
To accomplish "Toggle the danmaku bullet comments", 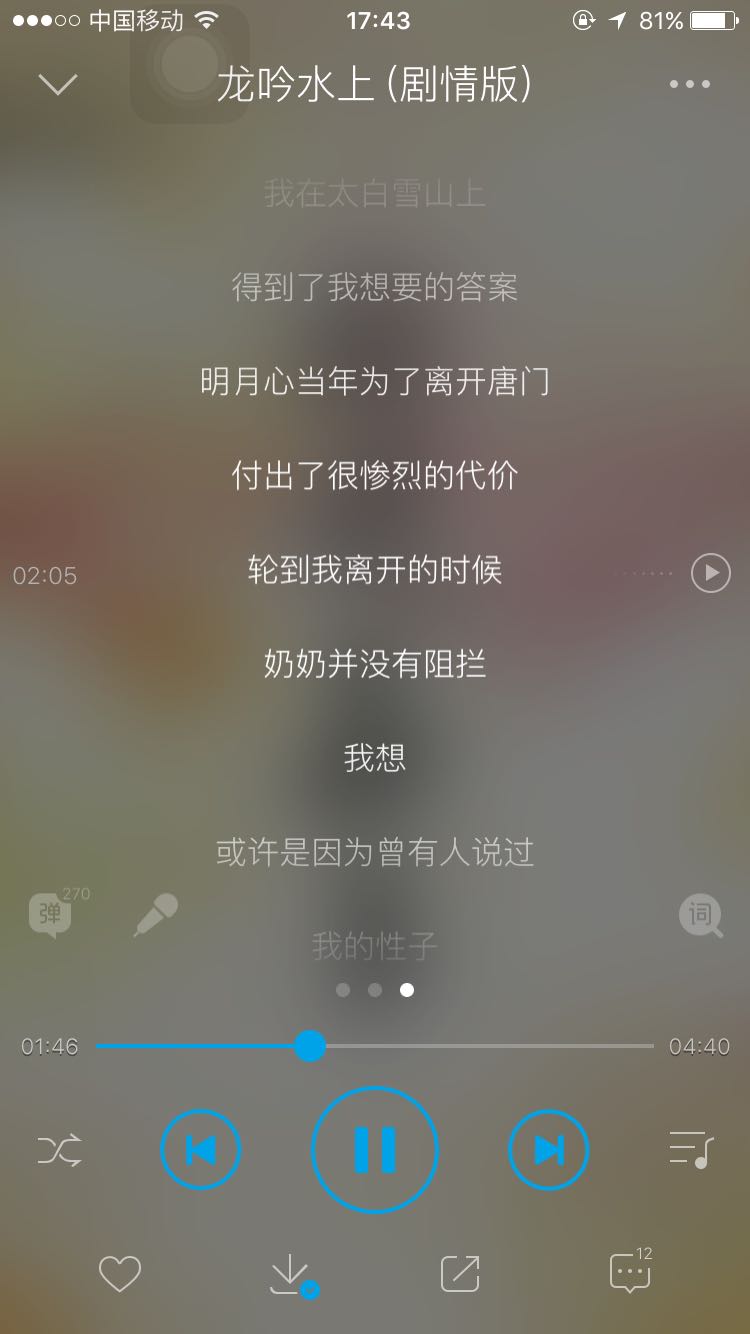I will click(51, 913).
